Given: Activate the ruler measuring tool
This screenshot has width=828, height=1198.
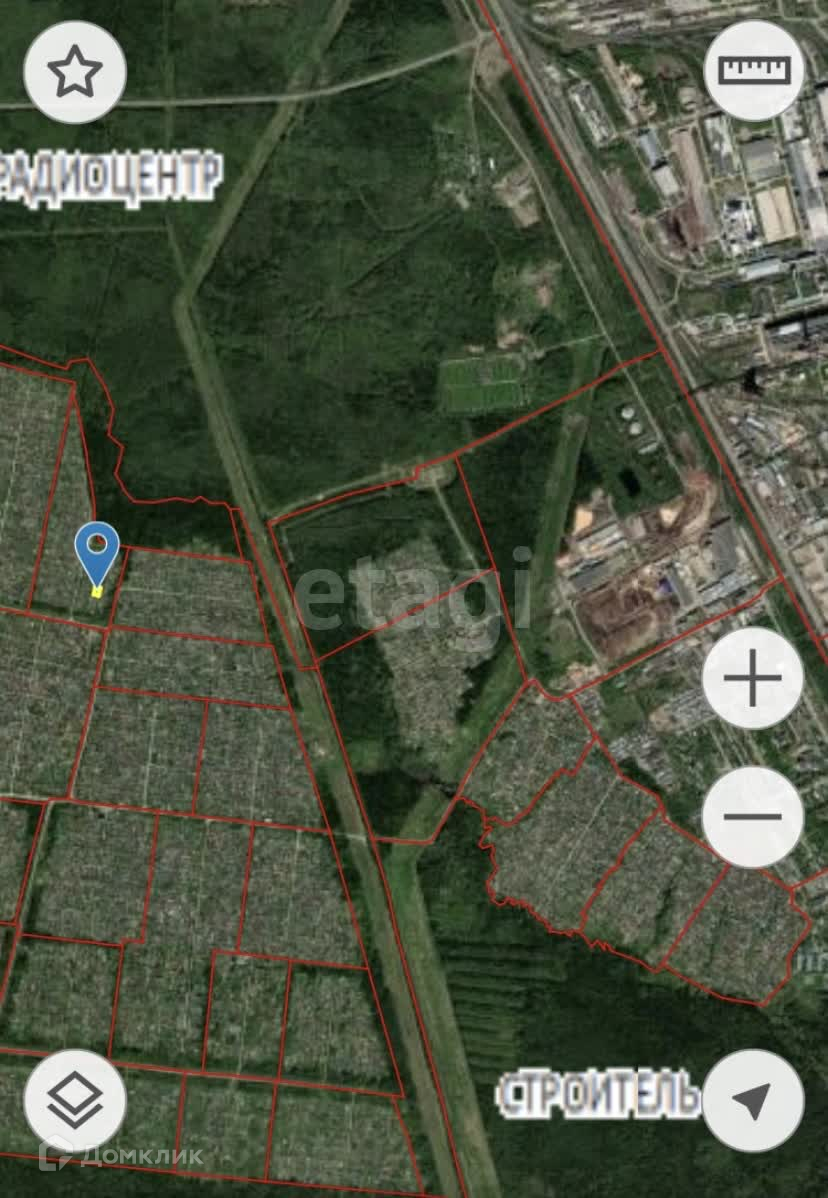Looking at the screenshot, I should point(754,70).
